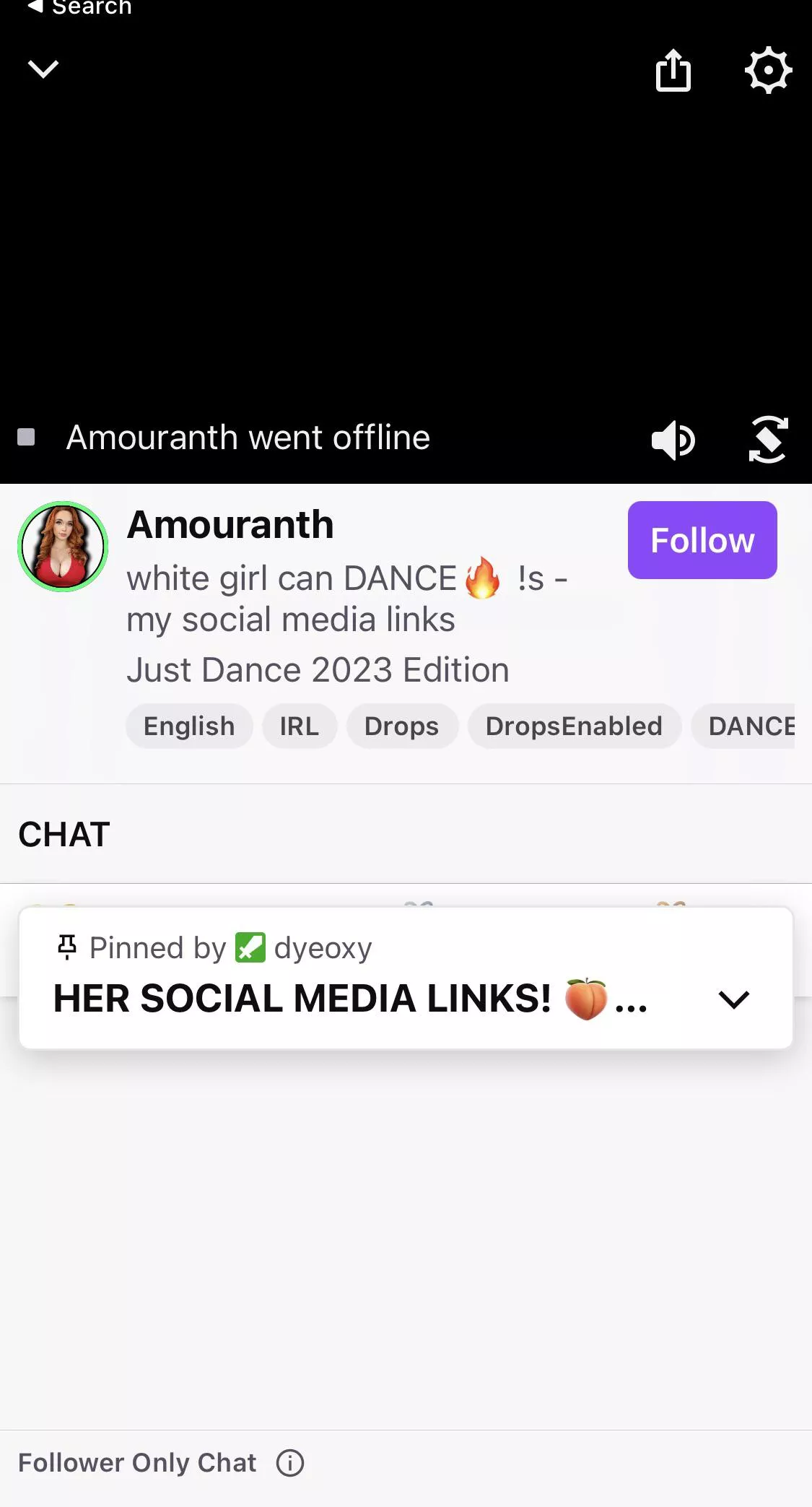
Task: Select the DropsEnabled tag
Action: (x=574, y=726)
